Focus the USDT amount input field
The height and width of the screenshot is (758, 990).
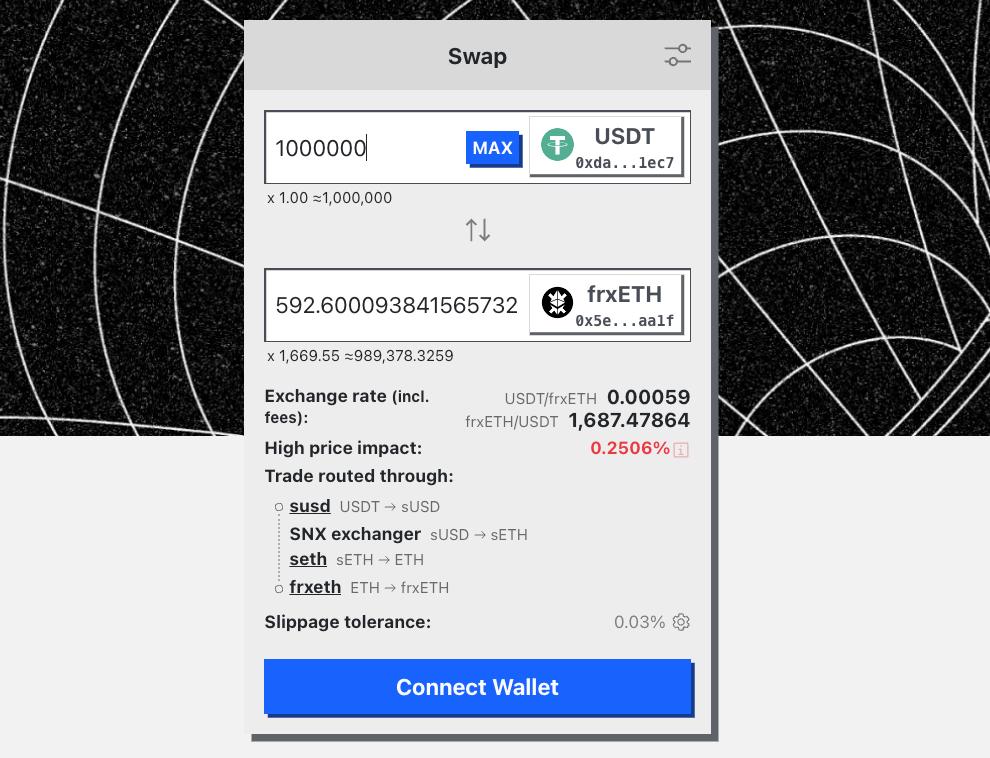[x=365, y=148]
